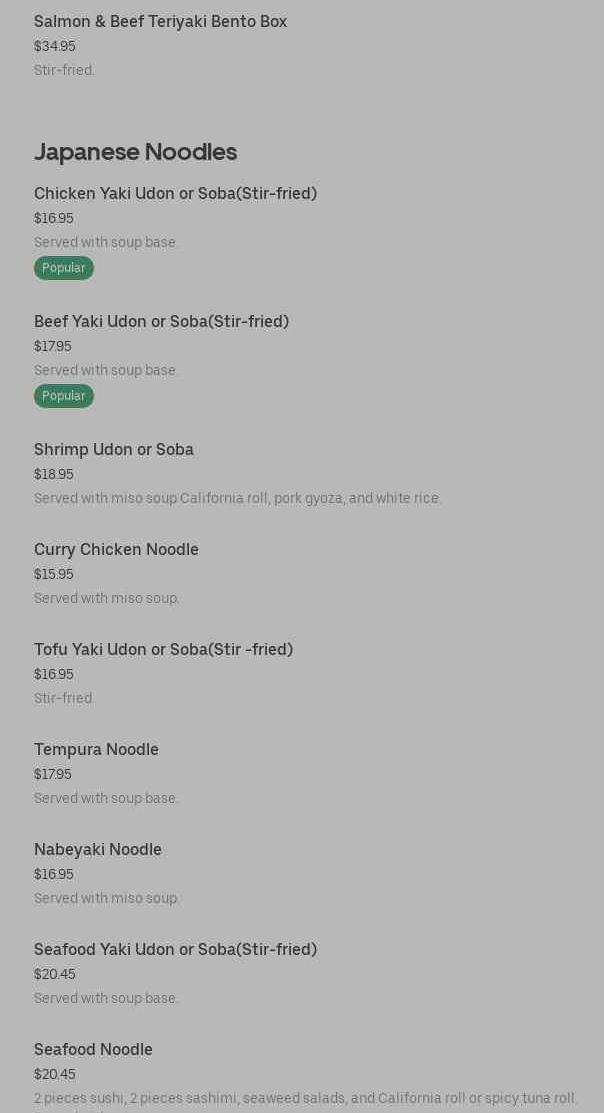The width and height of the screenshot is (604, 1113).
Task: Choose Shrimp Udon or Soba
Action: tap(114, 450)
